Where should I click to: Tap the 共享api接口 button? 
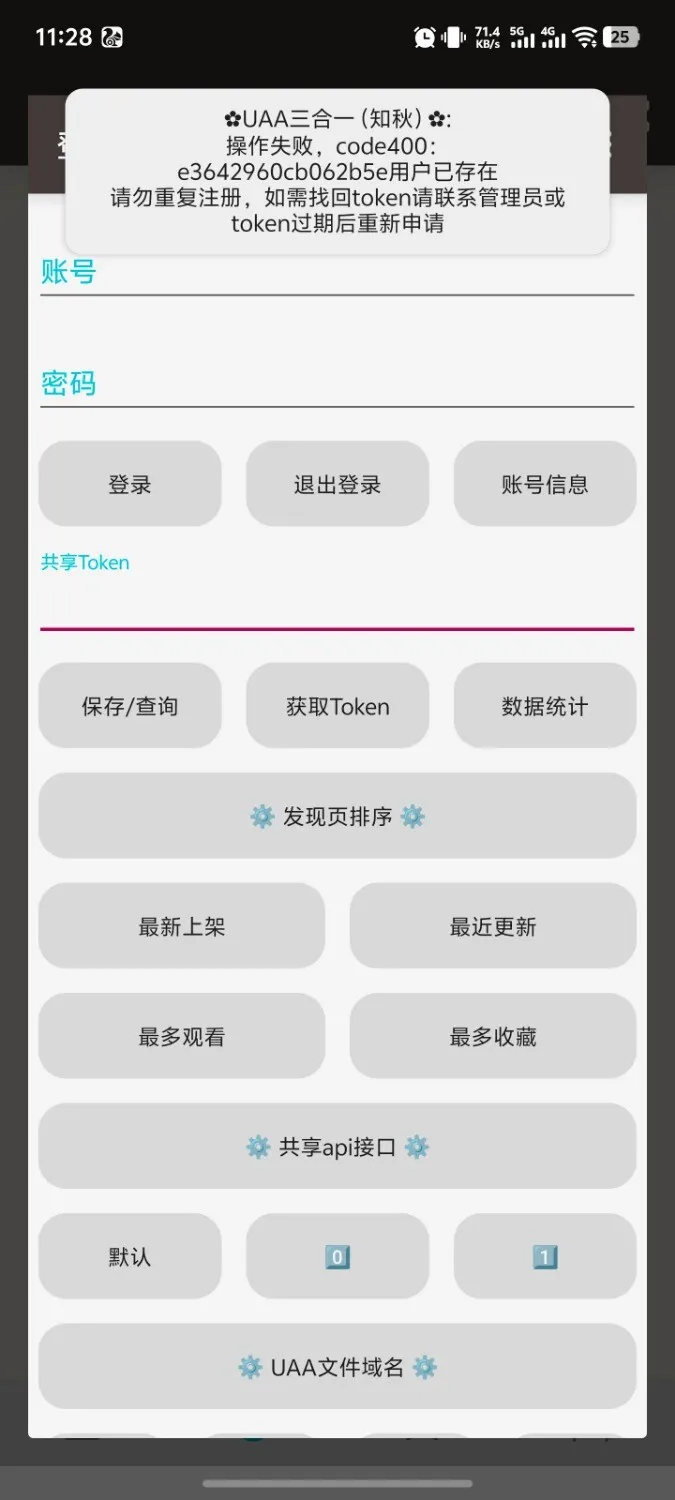coord(337,1146)
